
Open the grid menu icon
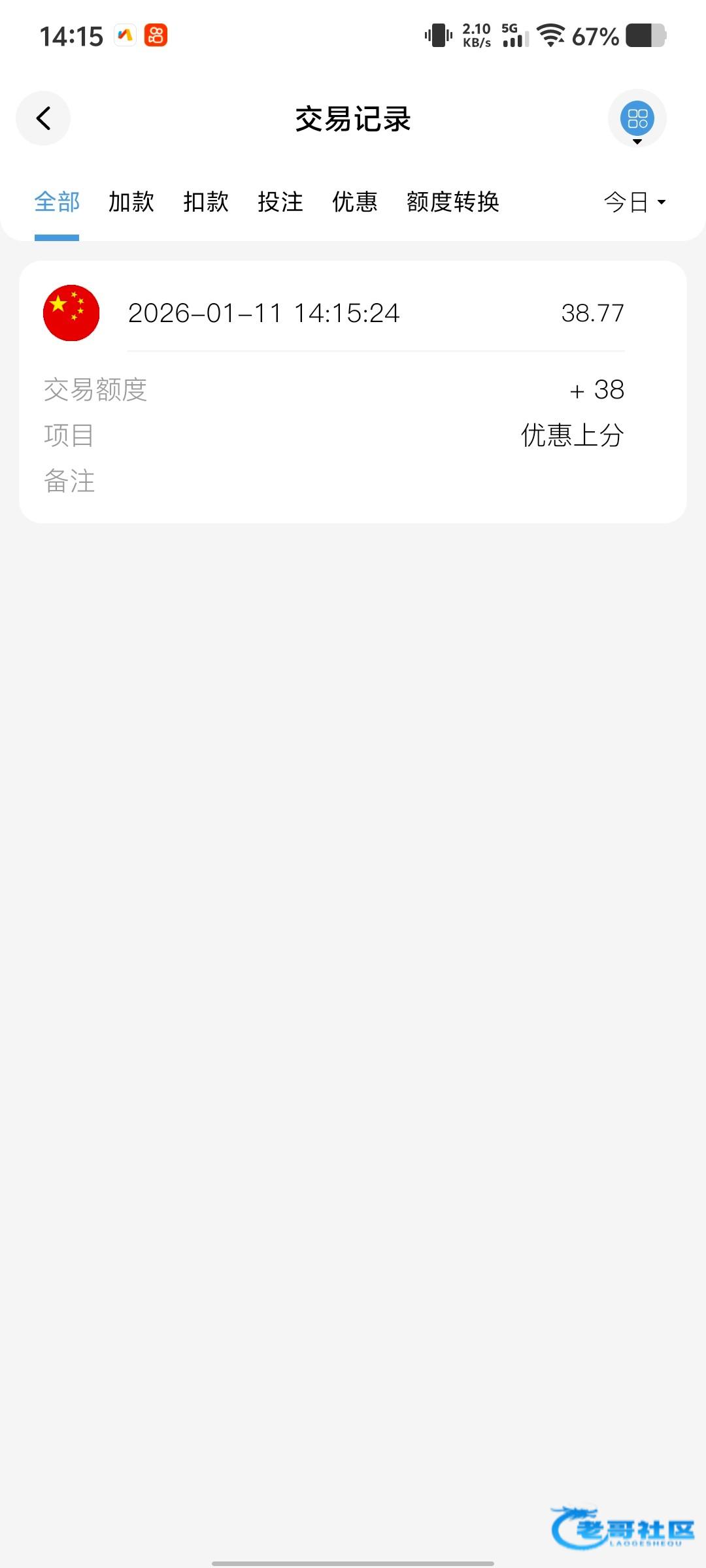pos(637,118)
